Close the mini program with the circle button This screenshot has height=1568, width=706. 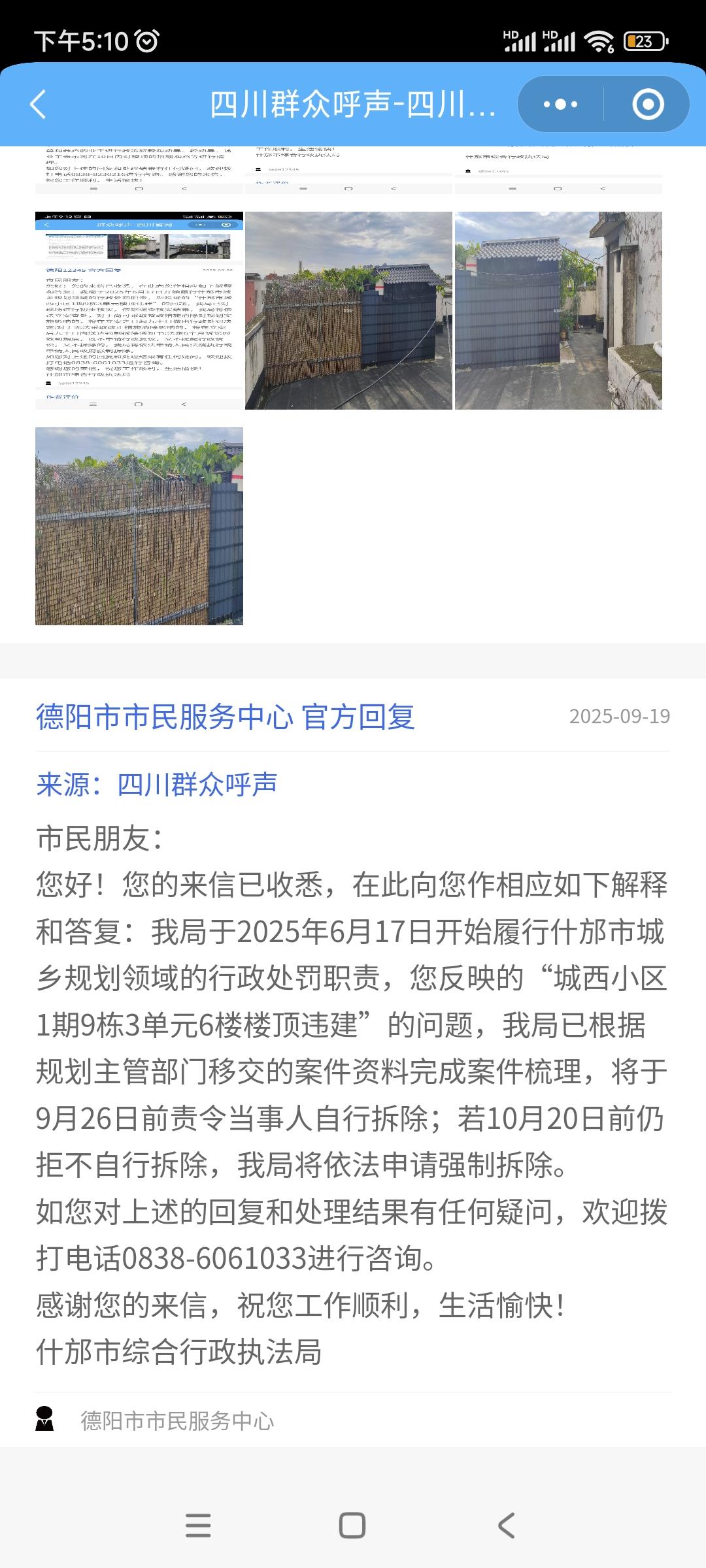[x=648, y=105]
